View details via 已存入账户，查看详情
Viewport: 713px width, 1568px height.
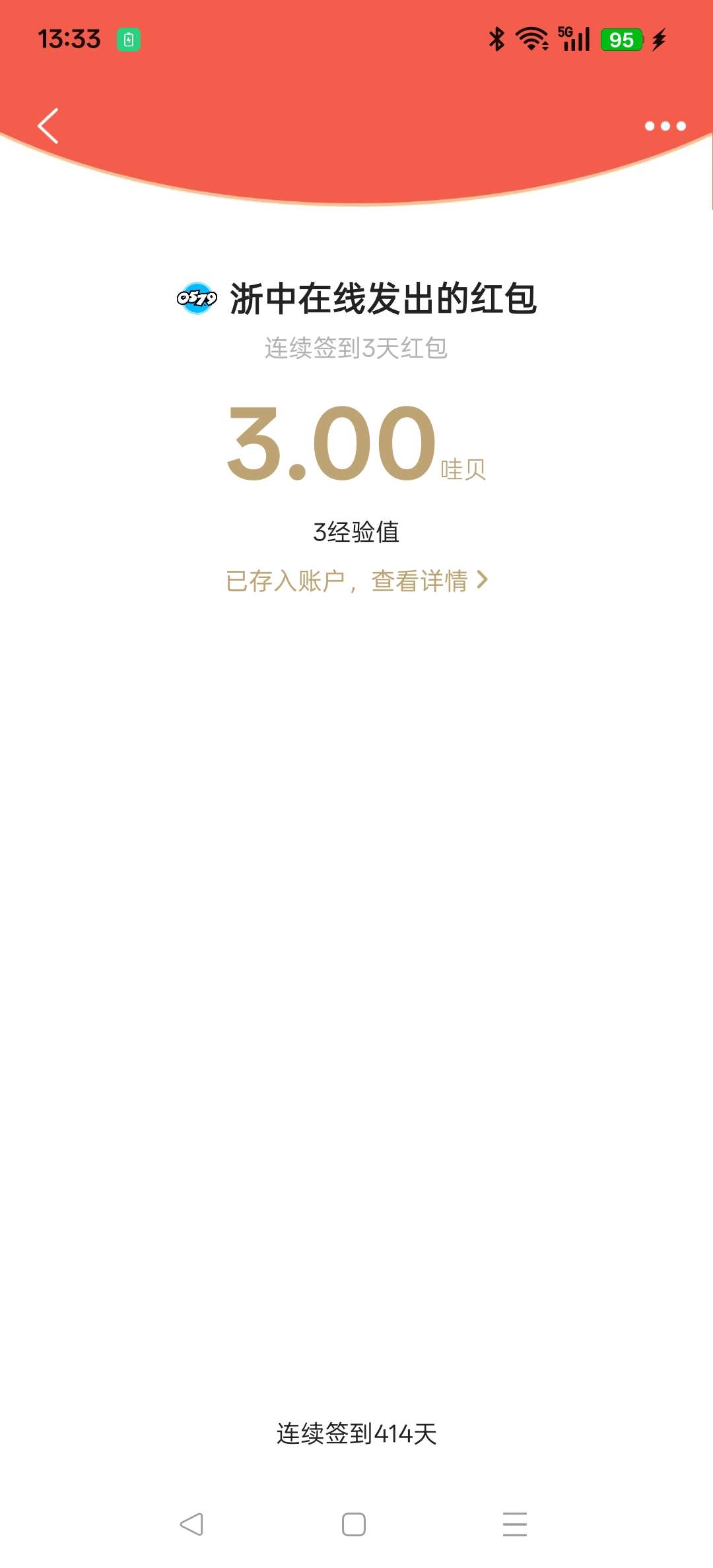pyautogui.click(x=356, y=581)
